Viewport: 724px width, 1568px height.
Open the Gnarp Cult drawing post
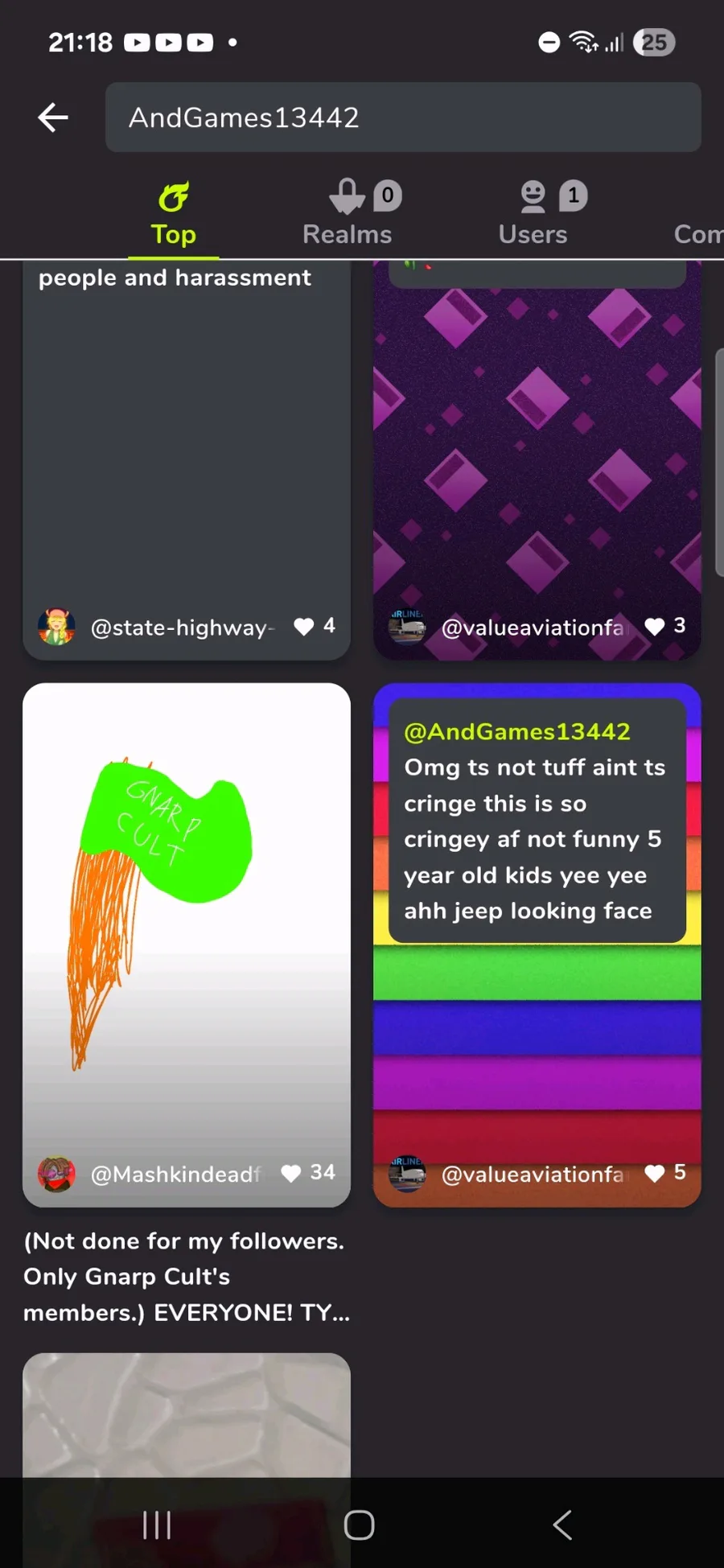[187, 917]
